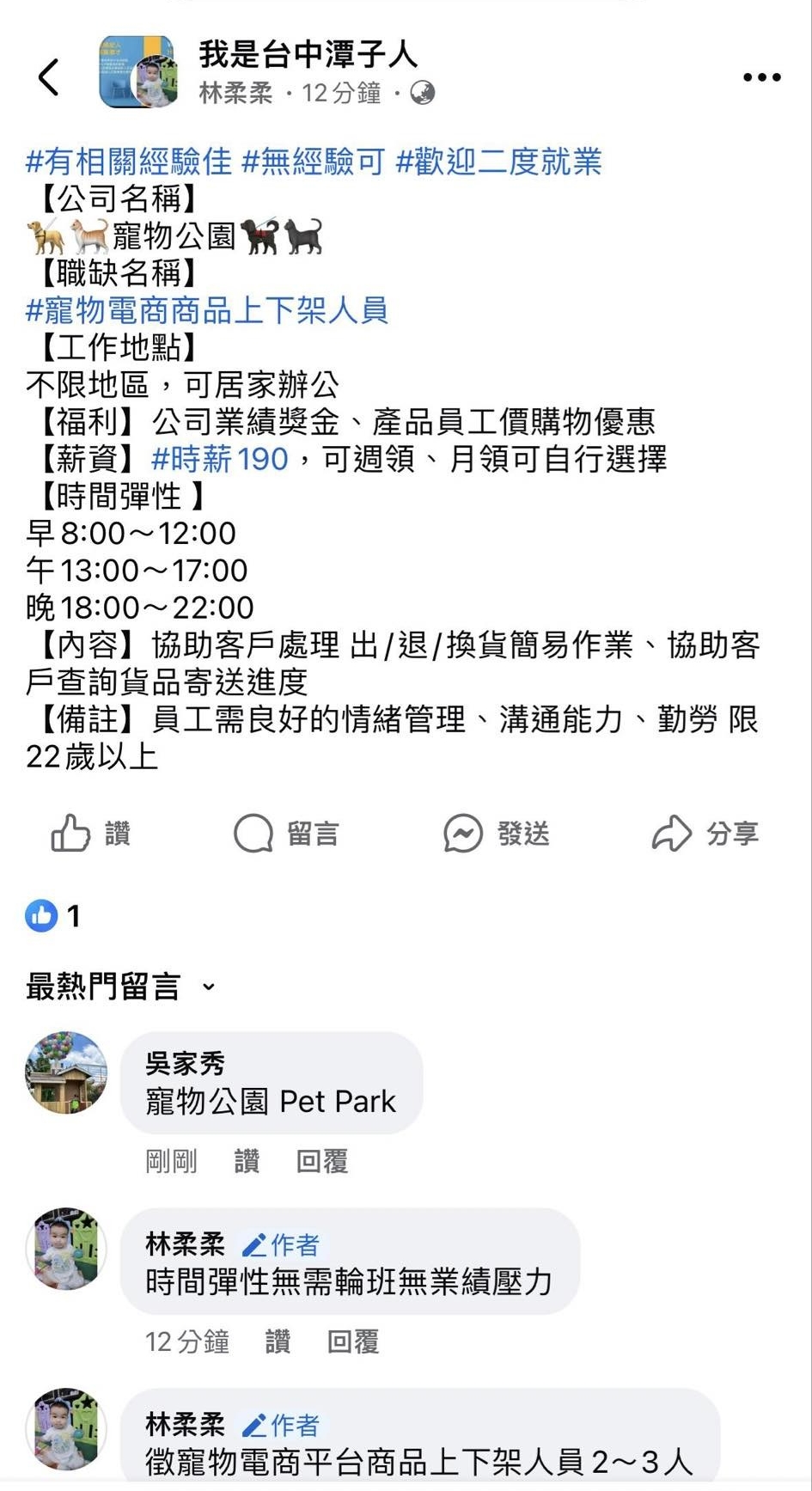Open group 我是台中潭子人 page
Viewport: 812px width, 1491px height.
pyautogui.click(x=308, y=54)
